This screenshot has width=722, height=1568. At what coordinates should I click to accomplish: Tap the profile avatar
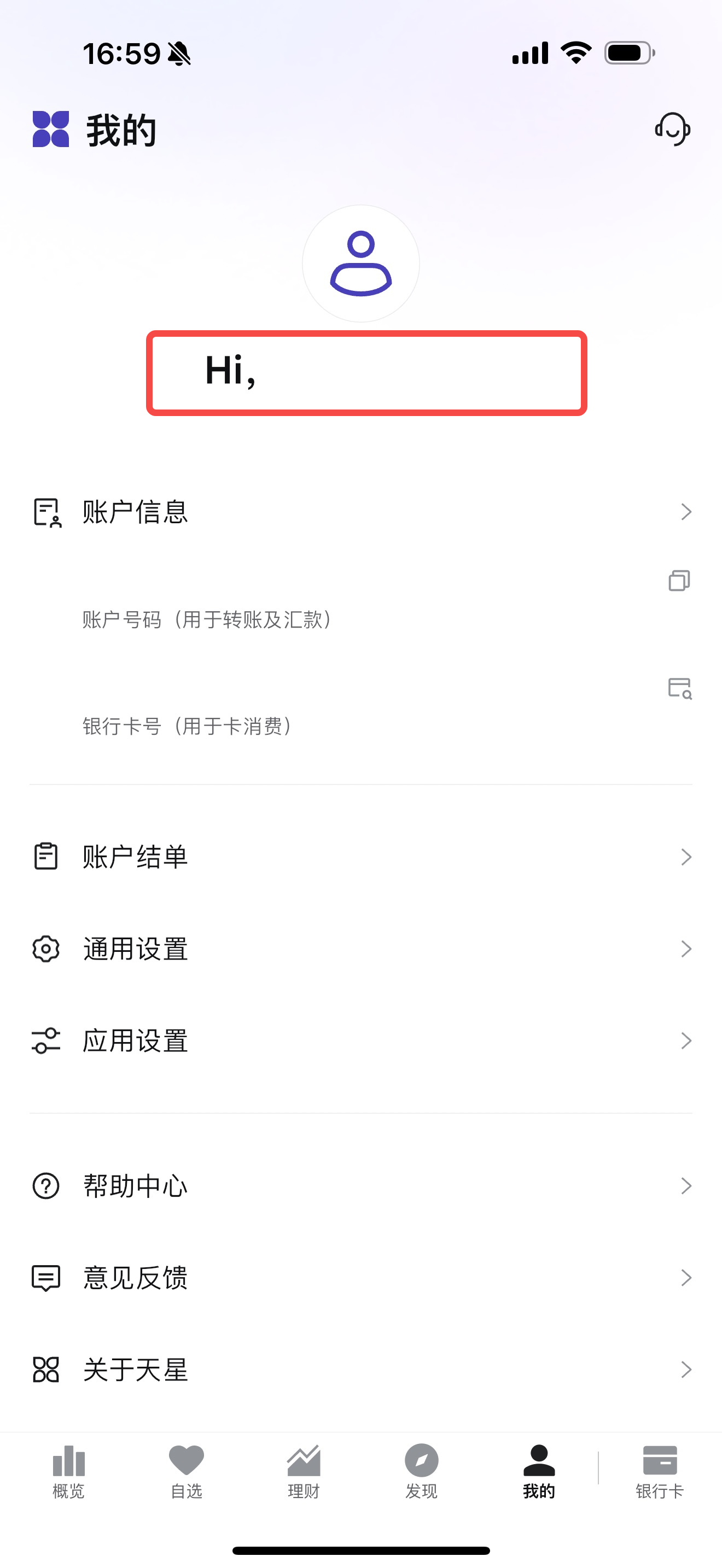tap(361, 264)
